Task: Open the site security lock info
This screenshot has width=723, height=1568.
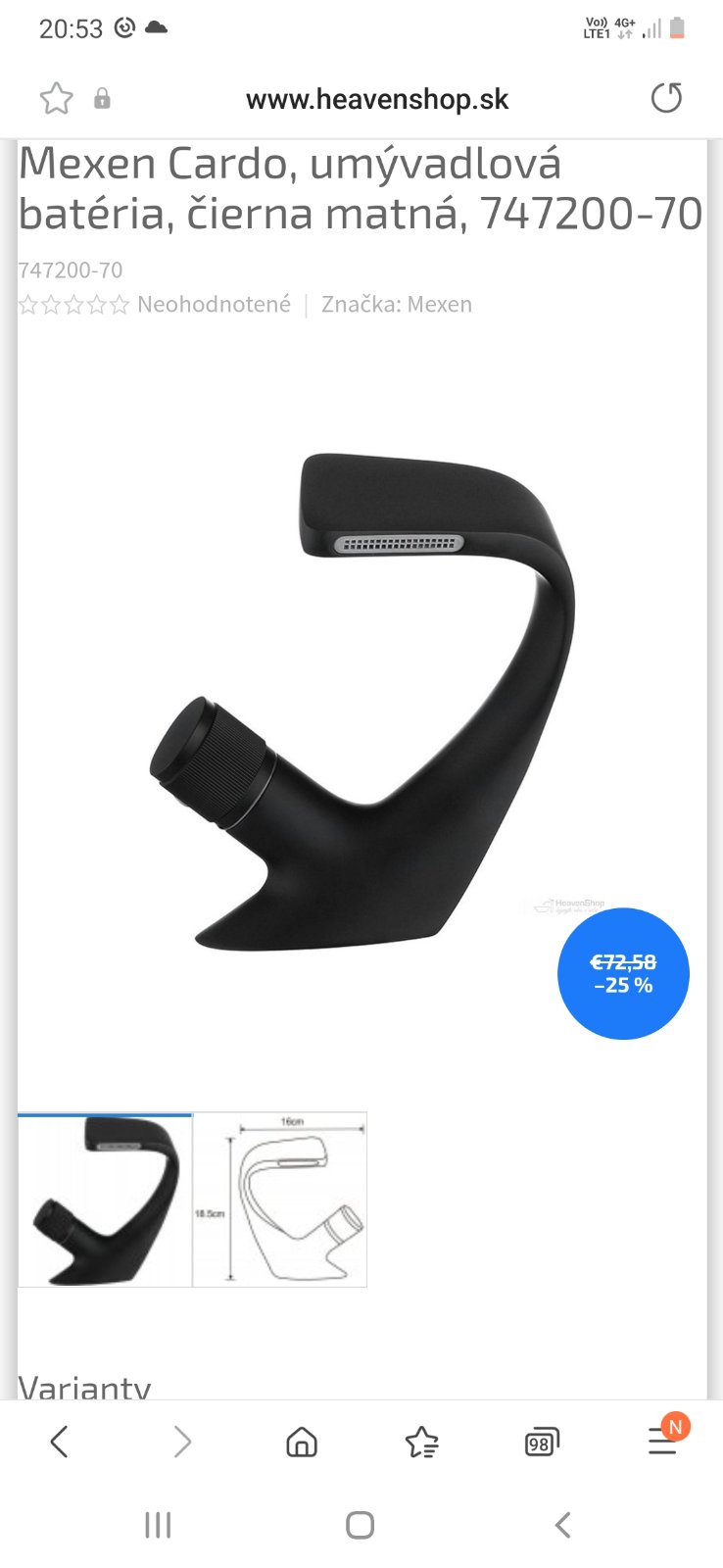Action: [x=102, y=99]
